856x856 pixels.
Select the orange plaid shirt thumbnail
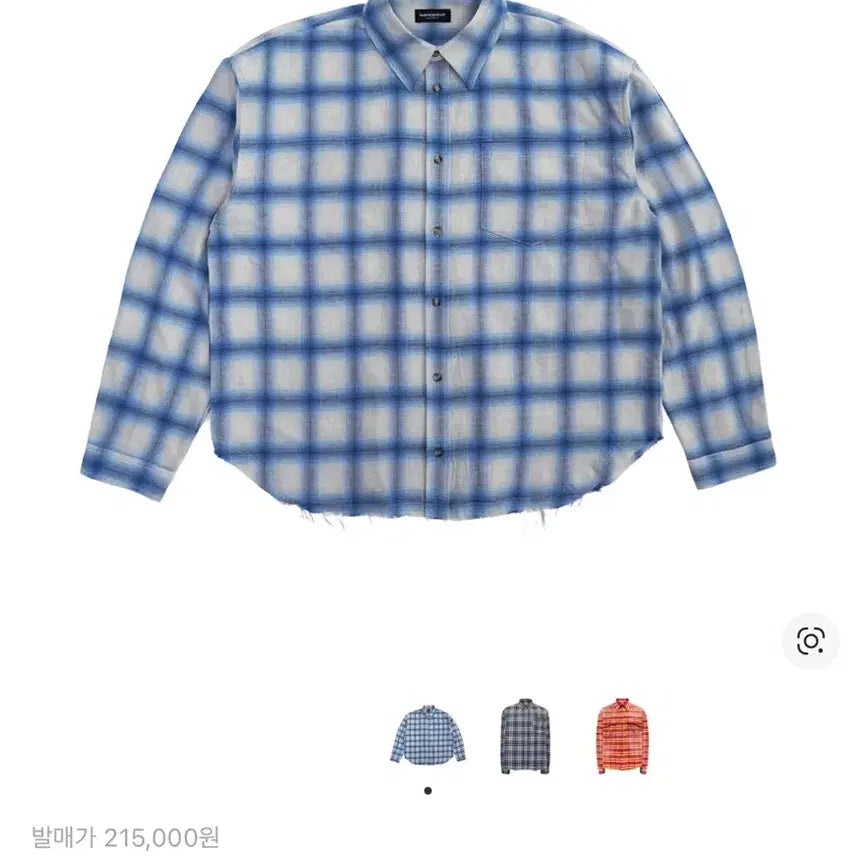pyautogui.click(x=623, y=735)
